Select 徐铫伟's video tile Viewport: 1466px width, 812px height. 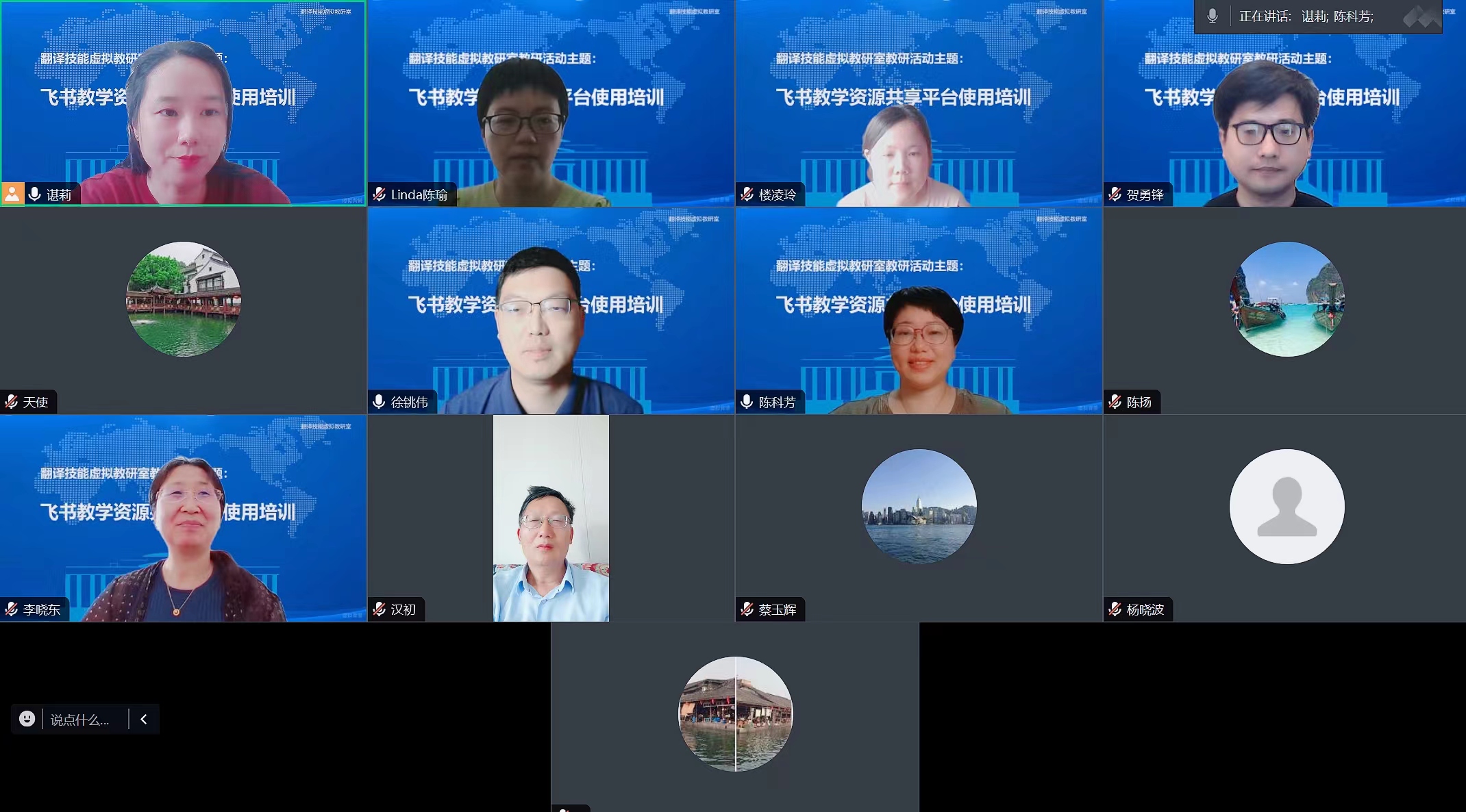click(551, 310)
